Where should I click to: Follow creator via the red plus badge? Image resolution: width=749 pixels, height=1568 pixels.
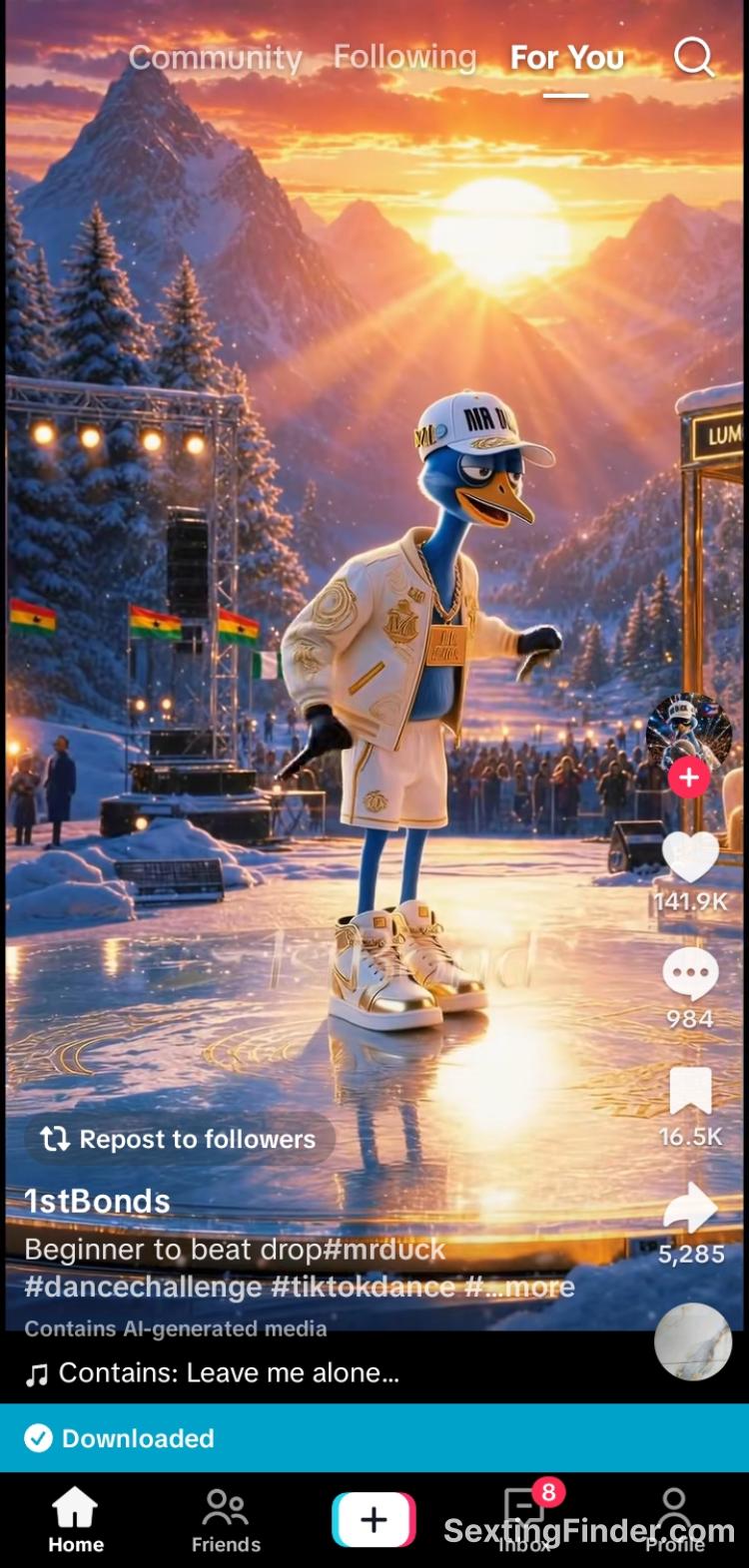[x=689, y=778]
